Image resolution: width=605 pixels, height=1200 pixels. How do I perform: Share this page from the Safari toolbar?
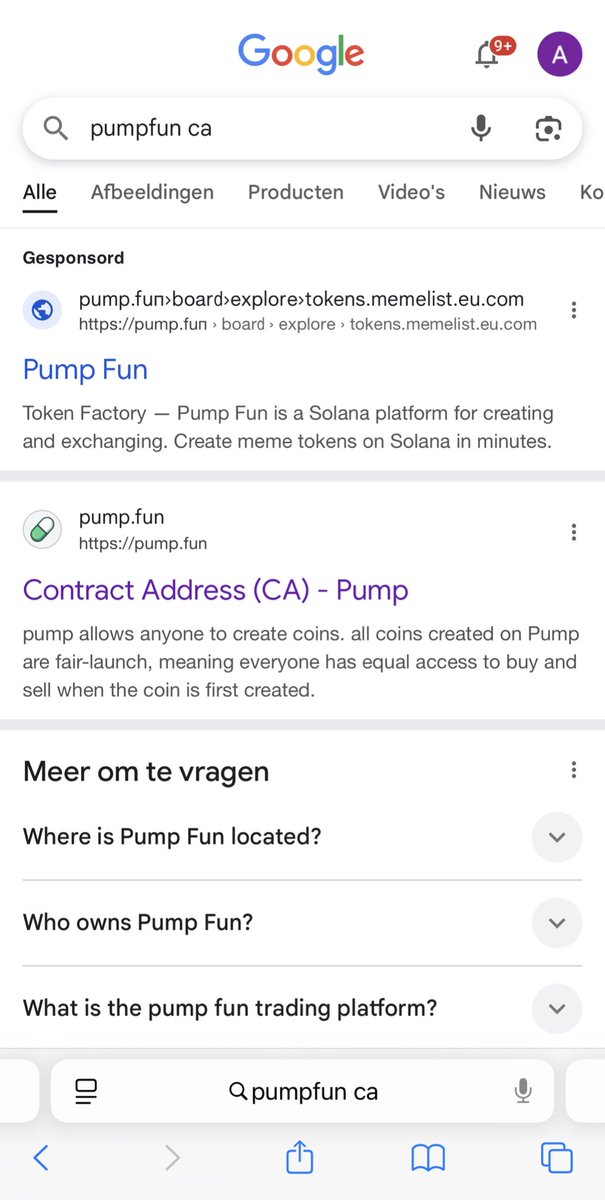300,1158
